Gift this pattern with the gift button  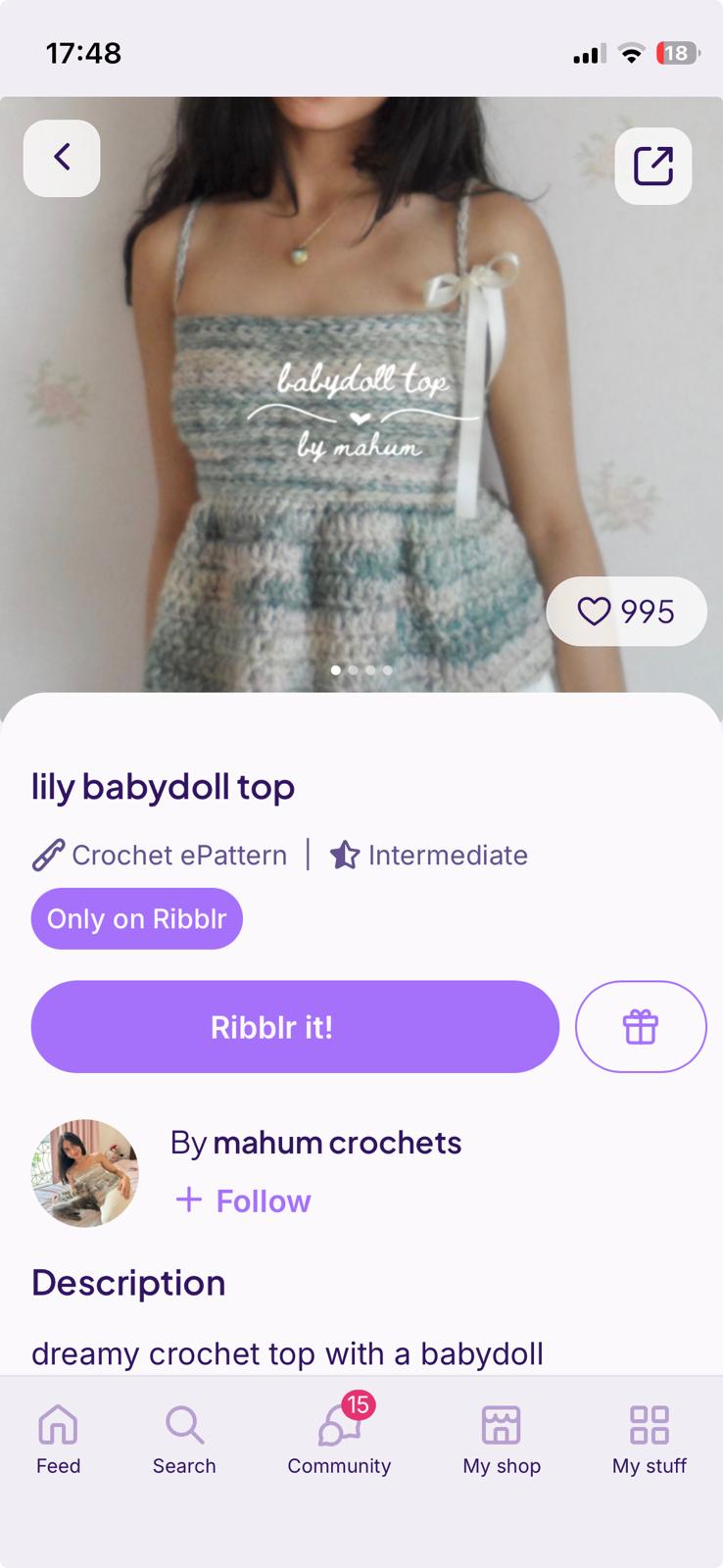pos(641,1027)
